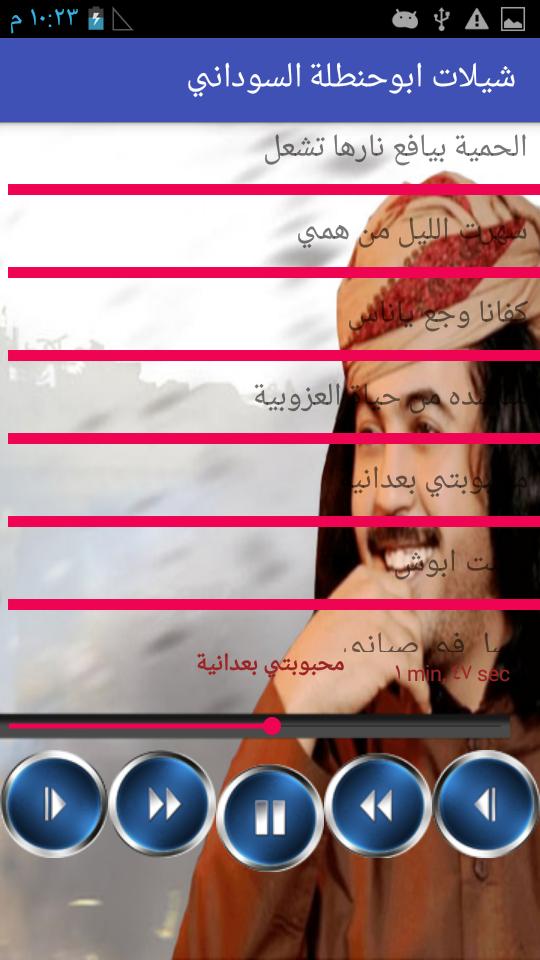540x960 pixels.
Task: Tap the left-pointing skip track button
Action: tap(486, 803)
